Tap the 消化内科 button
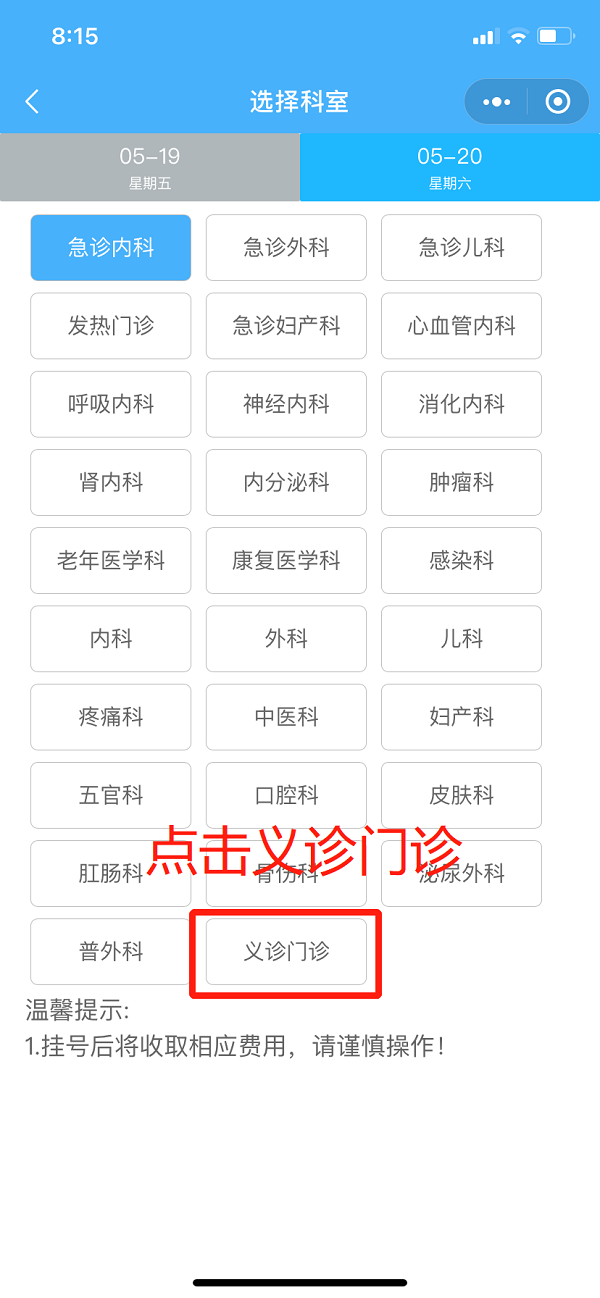Screen dimensions: 600x1298 point(461,404)
